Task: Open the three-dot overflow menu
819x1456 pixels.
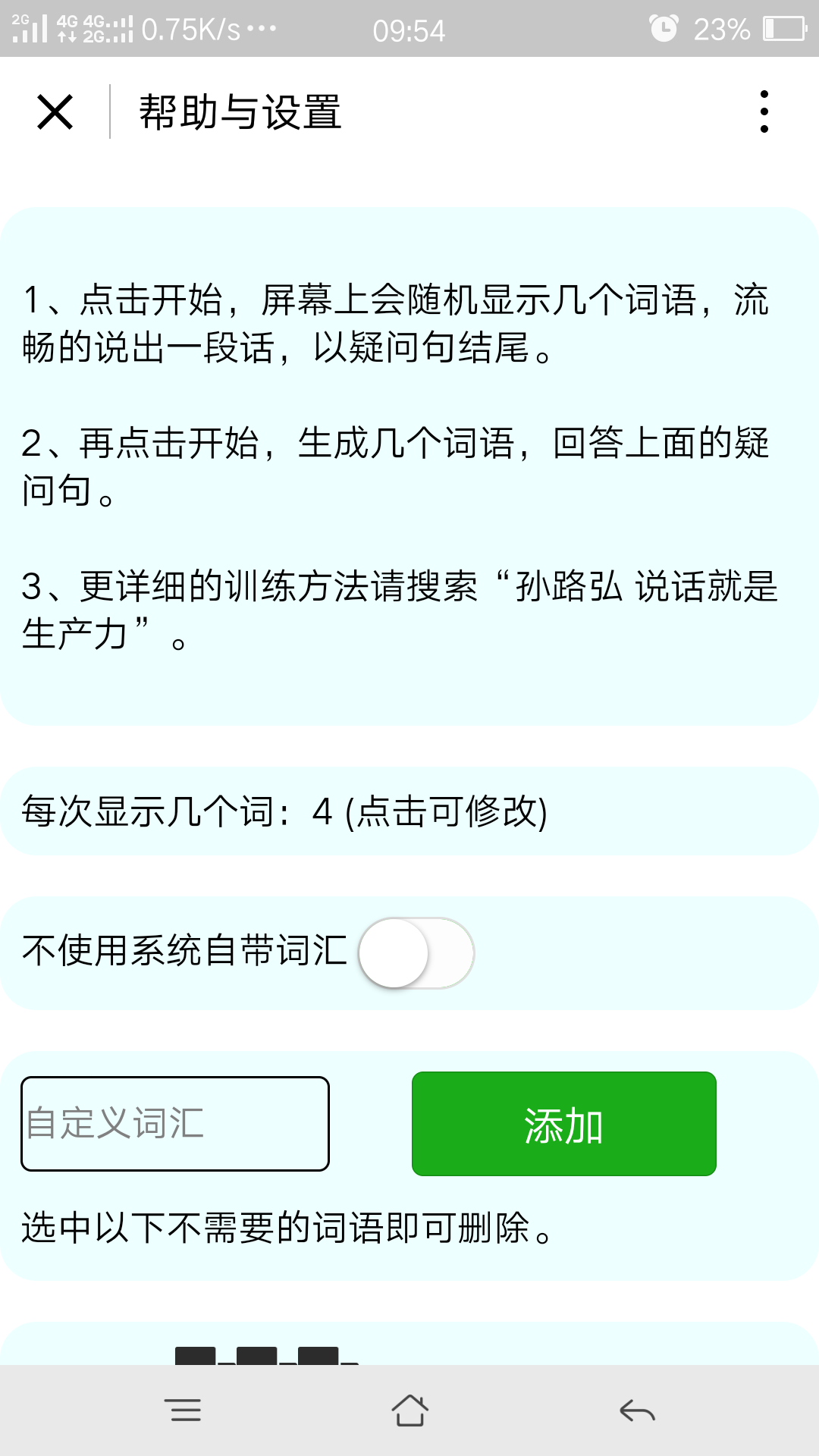Action: 764,111
